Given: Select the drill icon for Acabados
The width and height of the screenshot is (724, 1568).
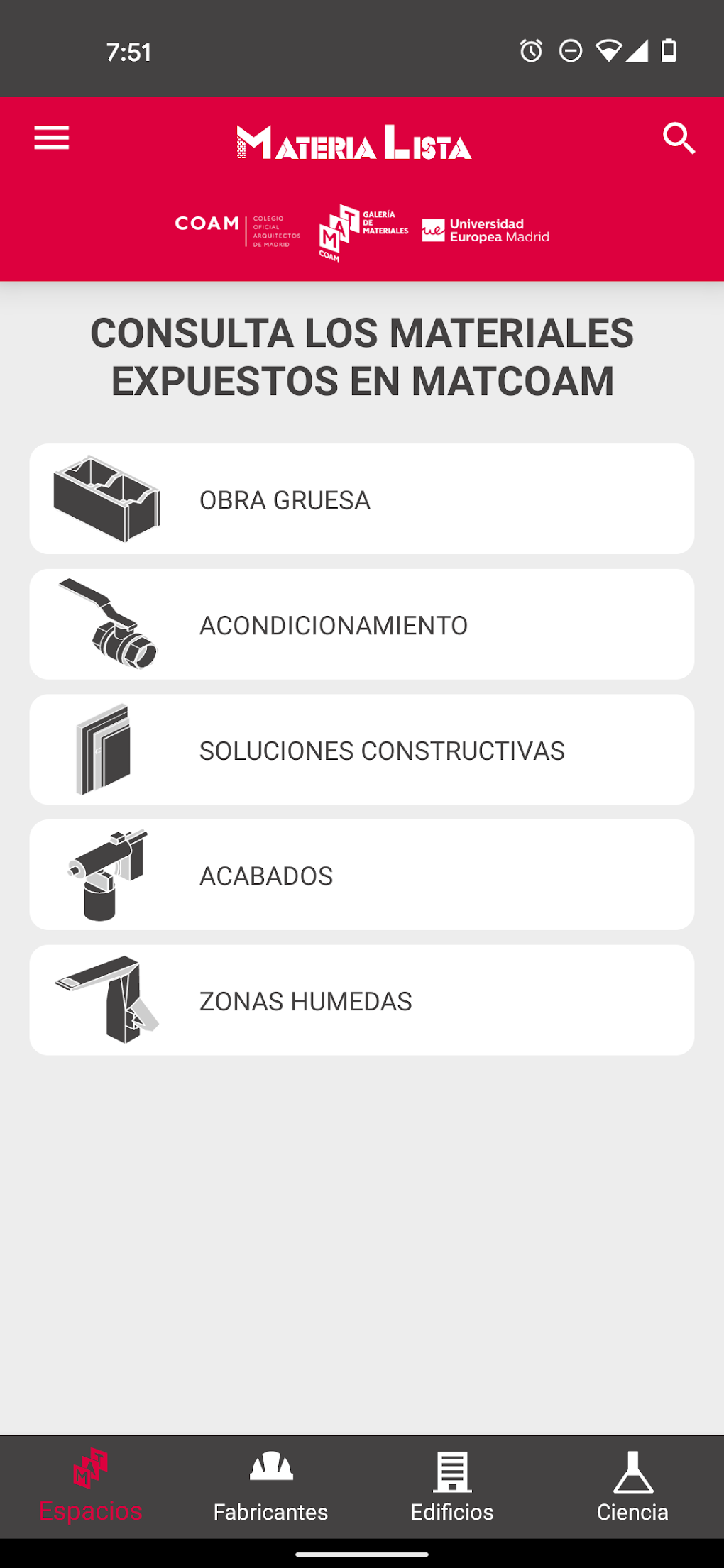Looking at the screenshot, I should click(x=106, y=874).
